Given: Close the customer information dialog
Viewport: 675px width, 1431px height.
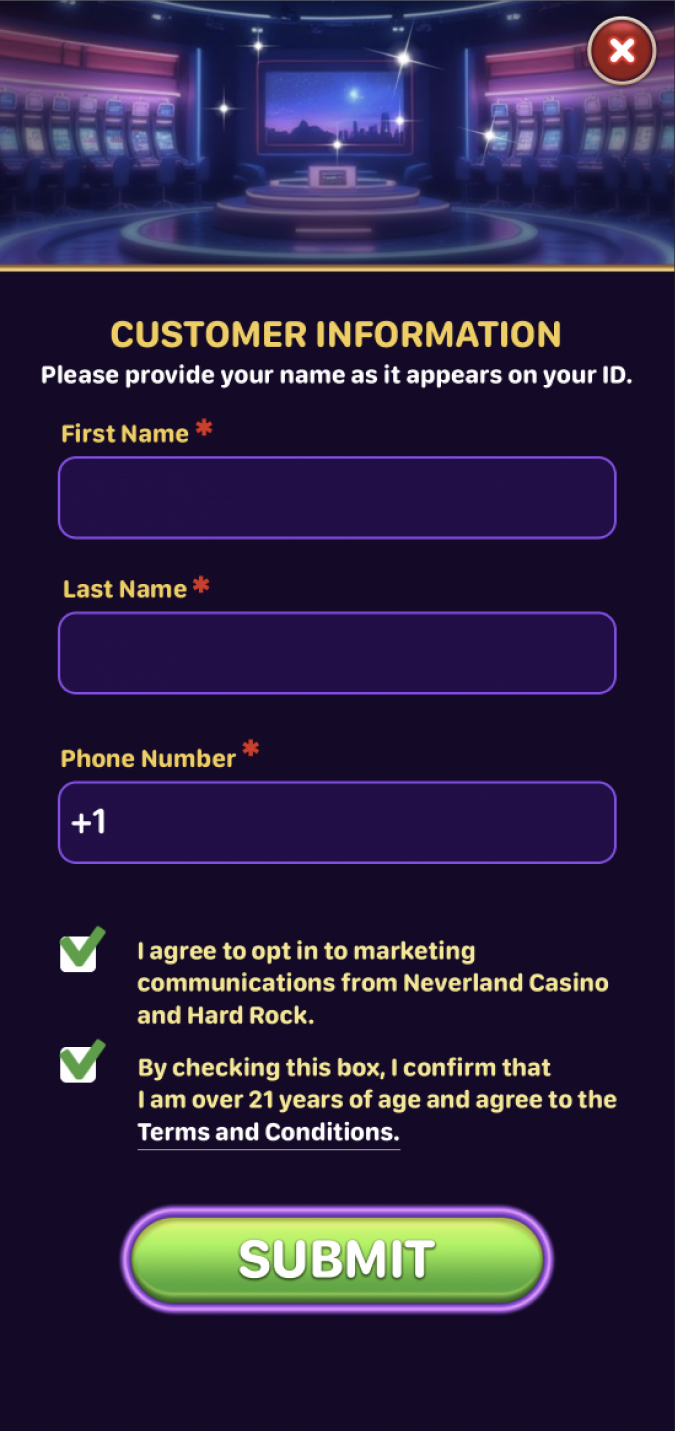Looking at the screenshot, I should [621, 51].
